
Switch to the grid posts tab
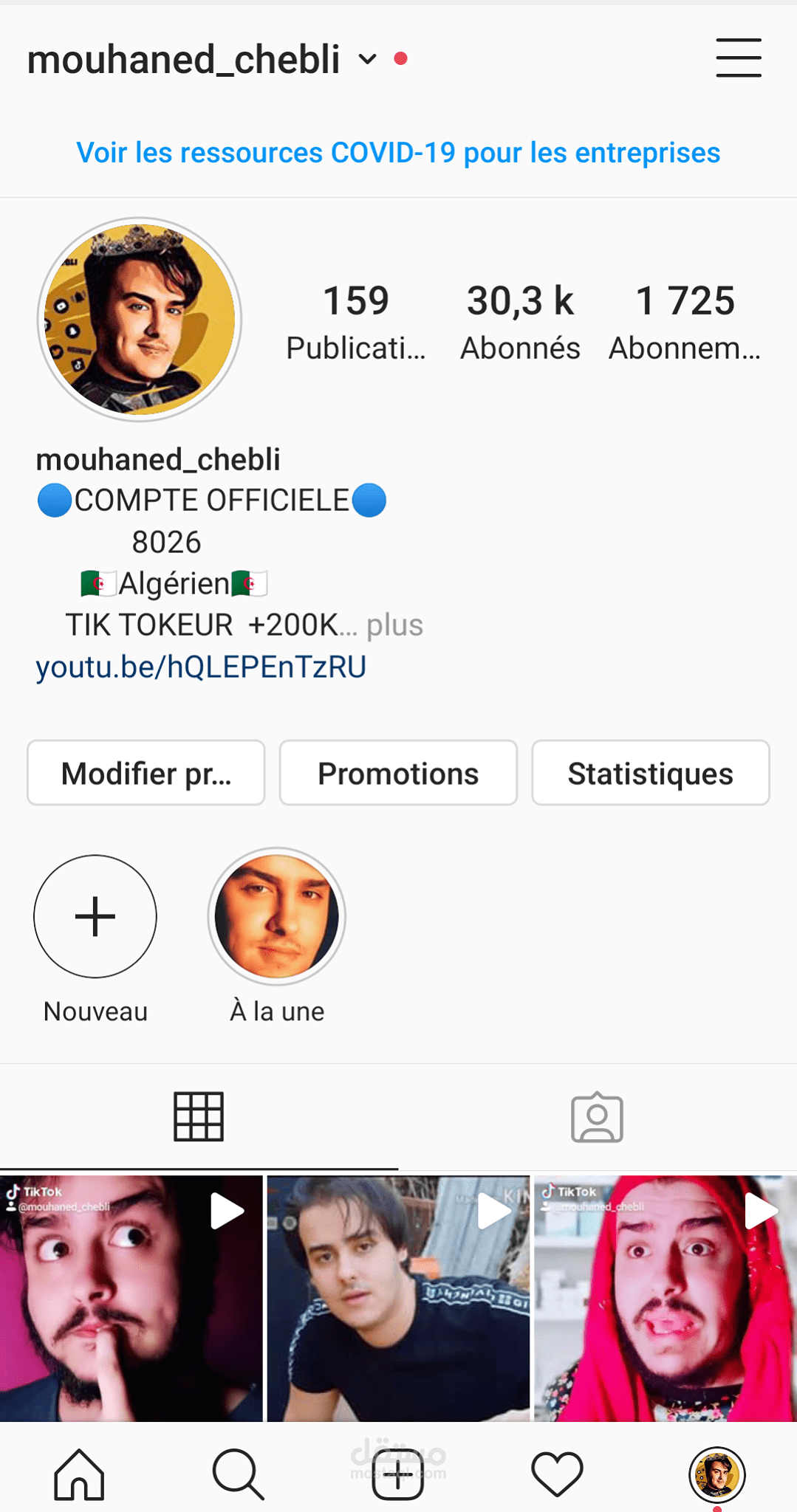(199, 1116)
